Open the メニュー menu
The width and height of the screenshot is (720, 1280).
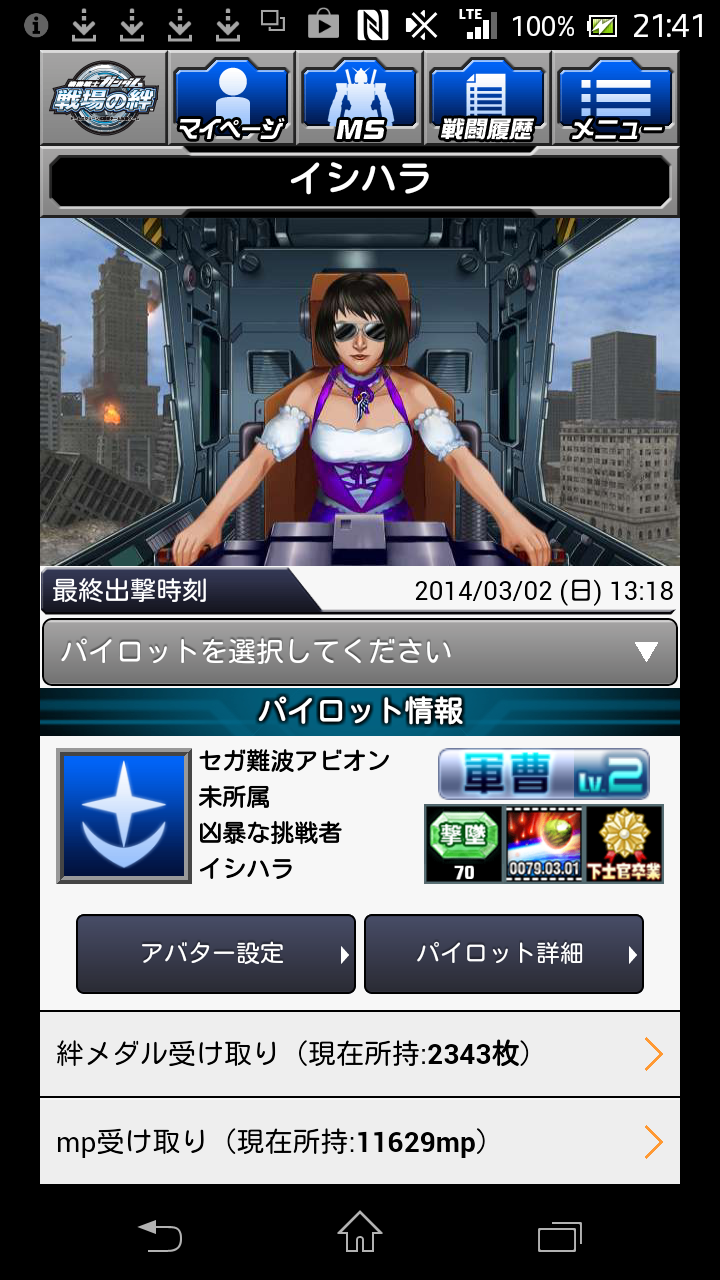pos(615,100)
